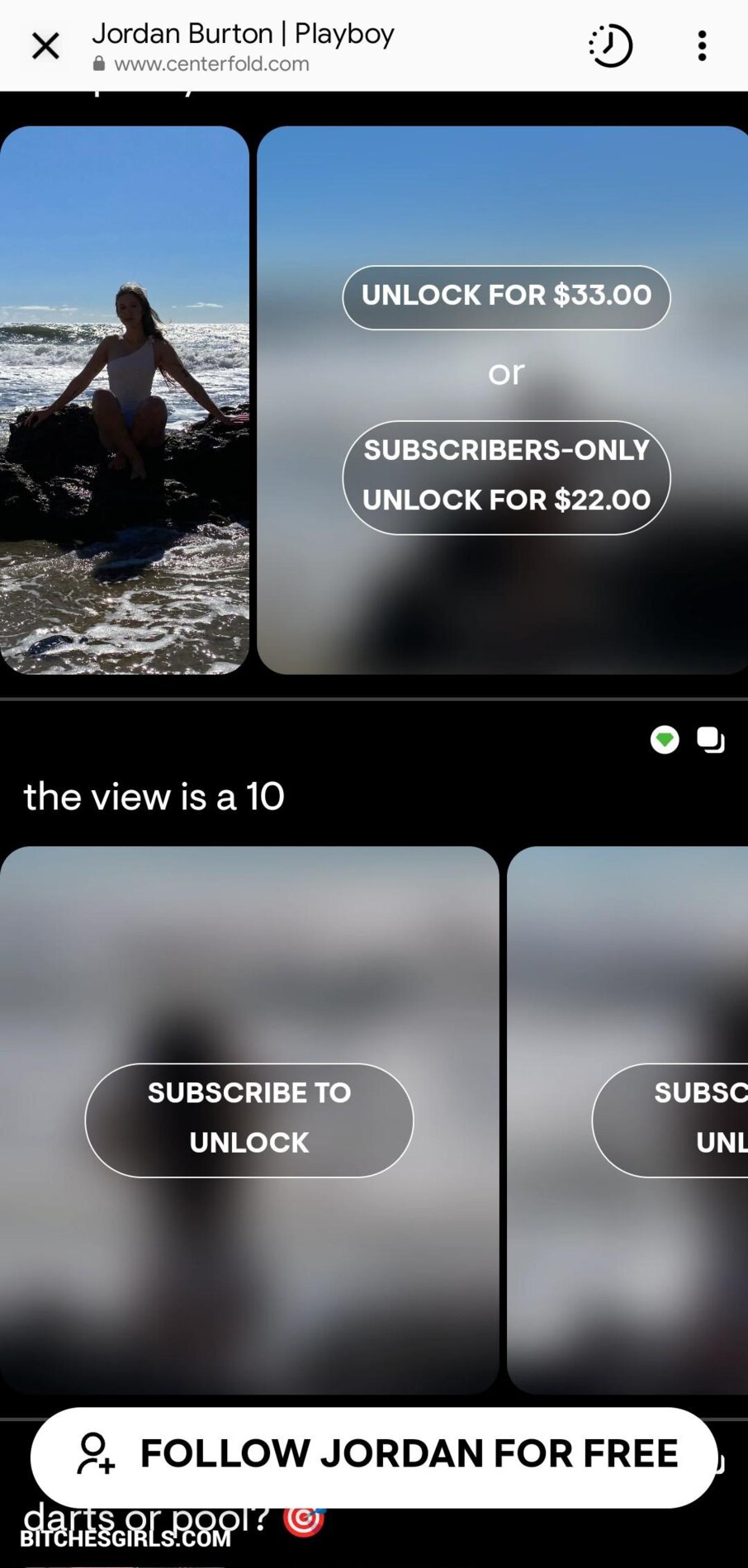Choose subscribers-only unlock for $22.00
748x1568 pixels.
point(506,477)
